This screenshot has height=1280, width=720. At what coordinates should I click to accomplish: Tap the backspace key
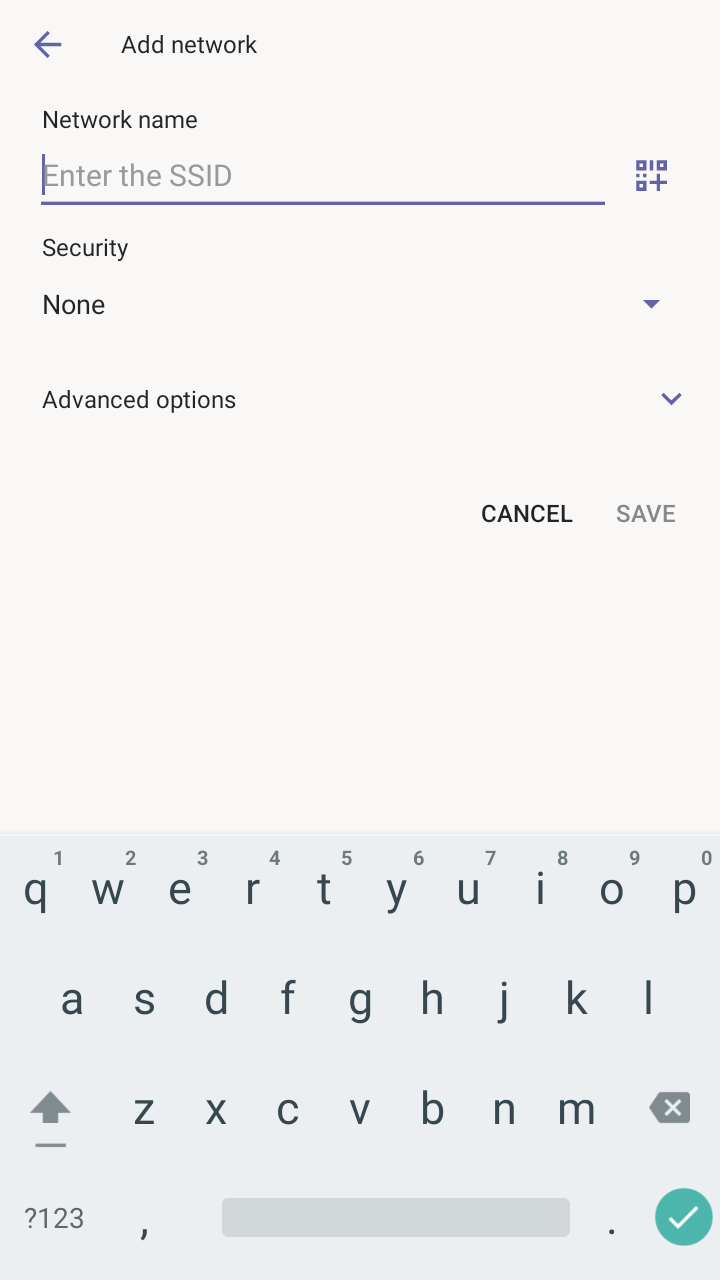click(x=669, y=1108)
